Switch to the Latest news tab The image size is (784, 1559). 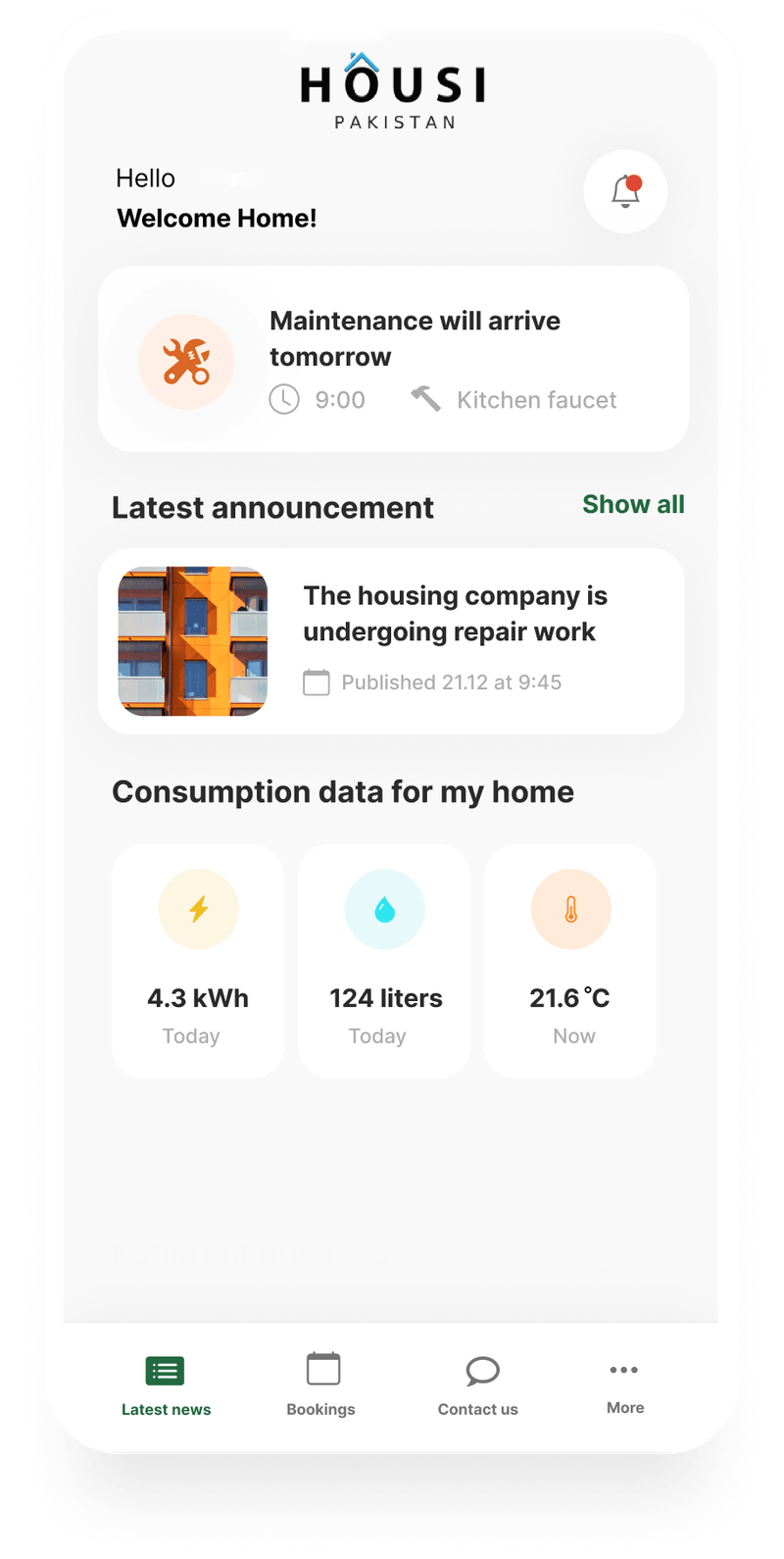click(166, 1386)
